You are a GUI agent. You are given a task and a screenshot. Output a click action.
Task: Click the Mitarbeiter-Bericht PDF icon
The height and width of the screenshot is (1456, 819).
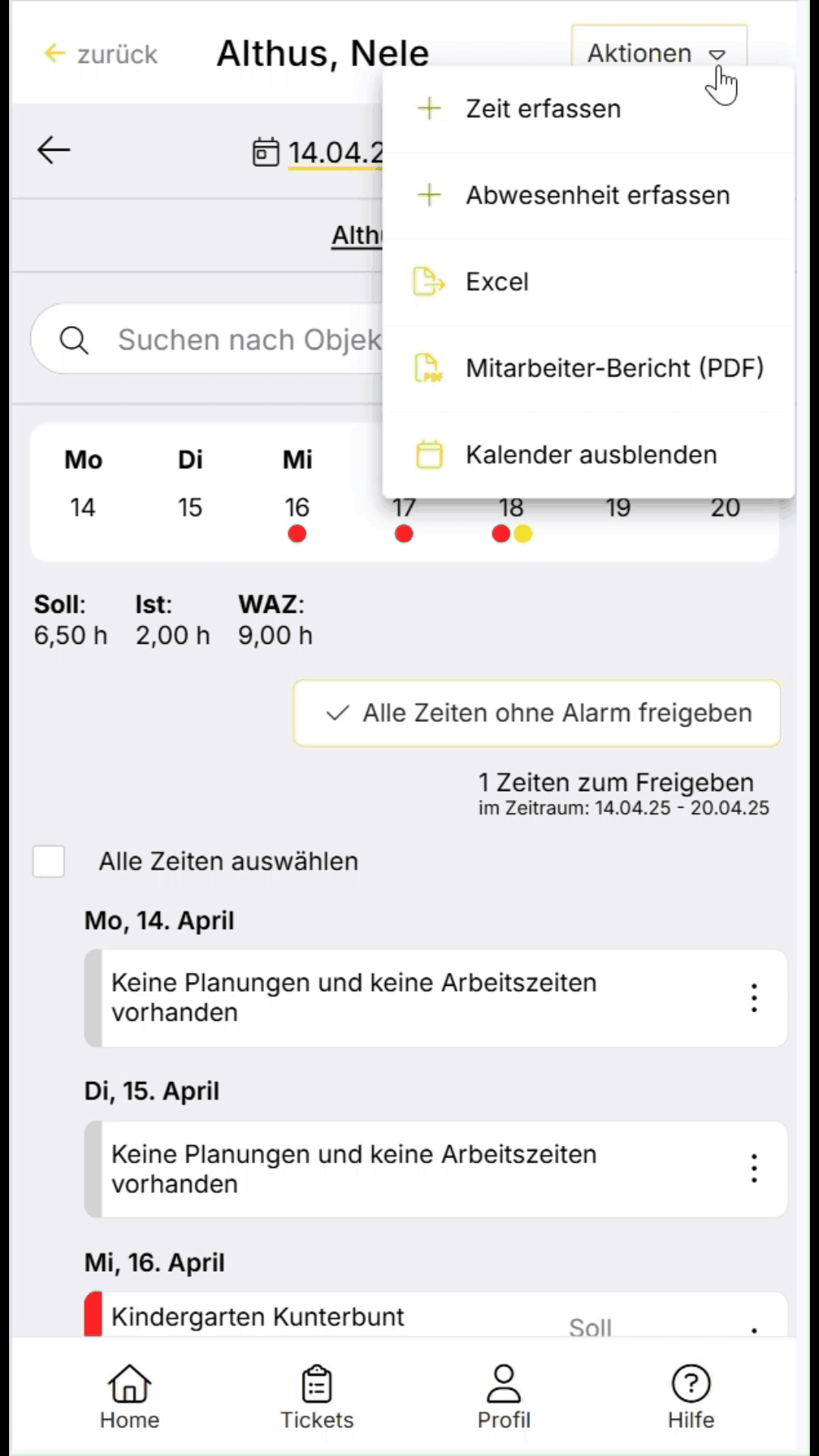pos(429,368)
